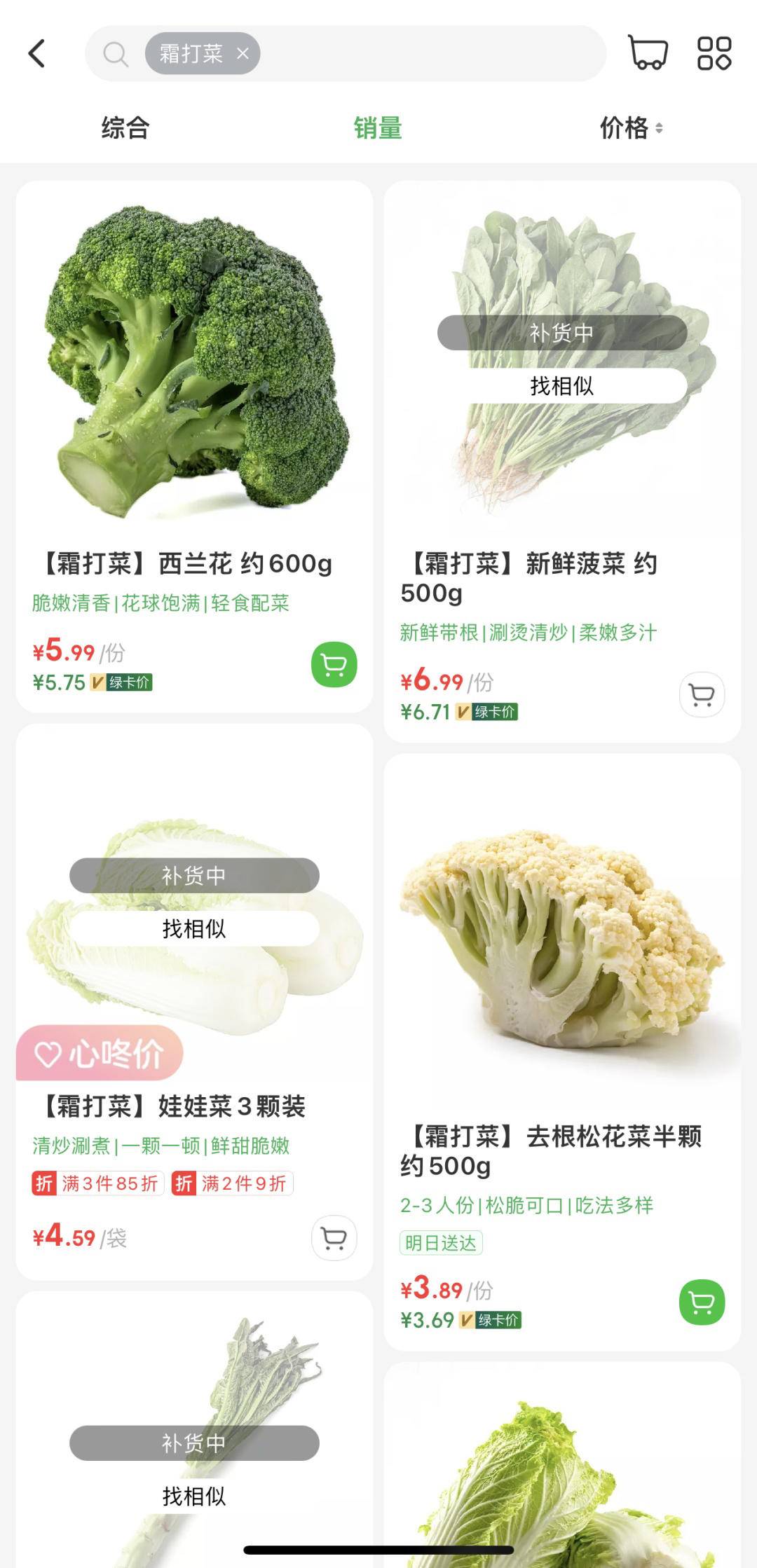Remove the 霜打菜 search chip
Screen dimensions: 757x1568
tap(243, 53)
